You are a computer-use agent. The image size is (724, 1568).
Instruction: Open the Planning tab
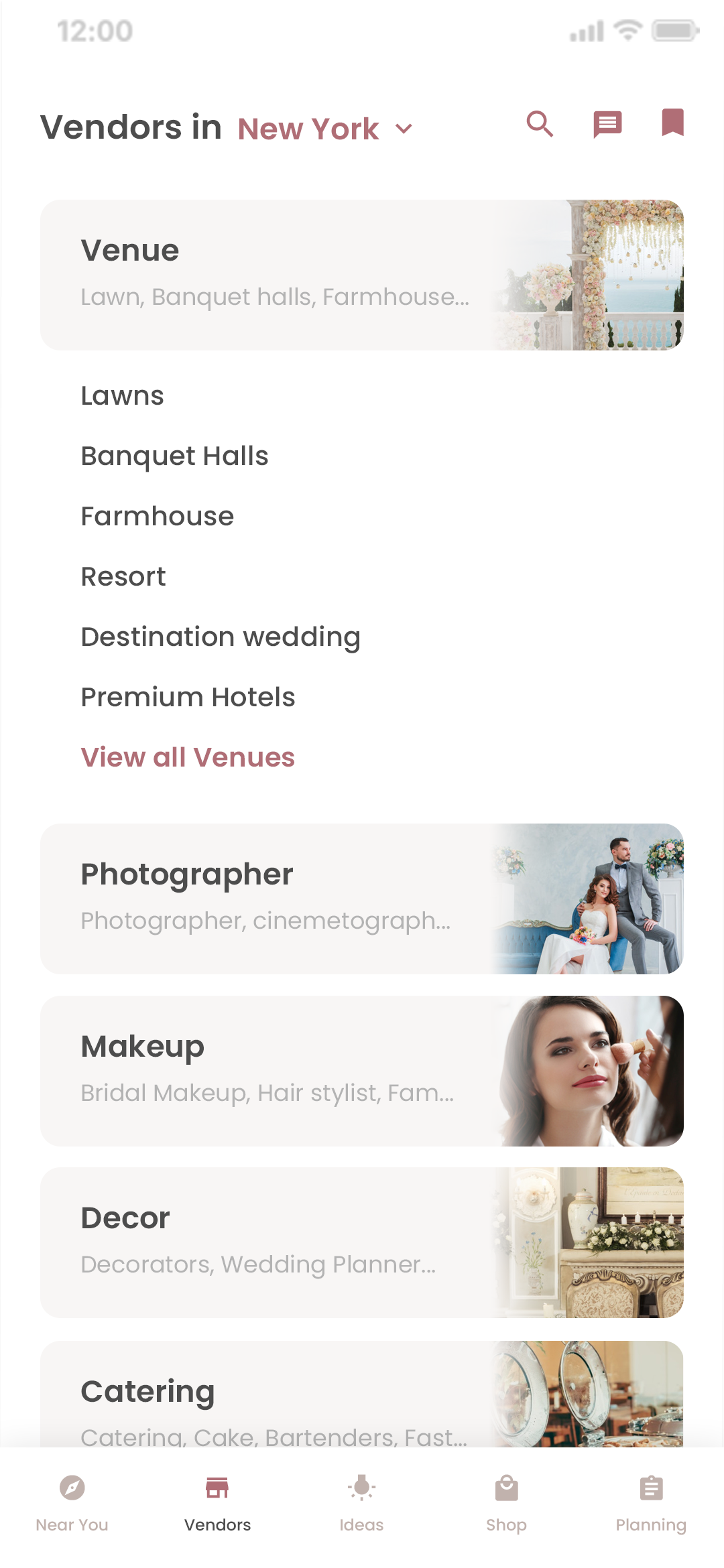[x=651, y=1502]
